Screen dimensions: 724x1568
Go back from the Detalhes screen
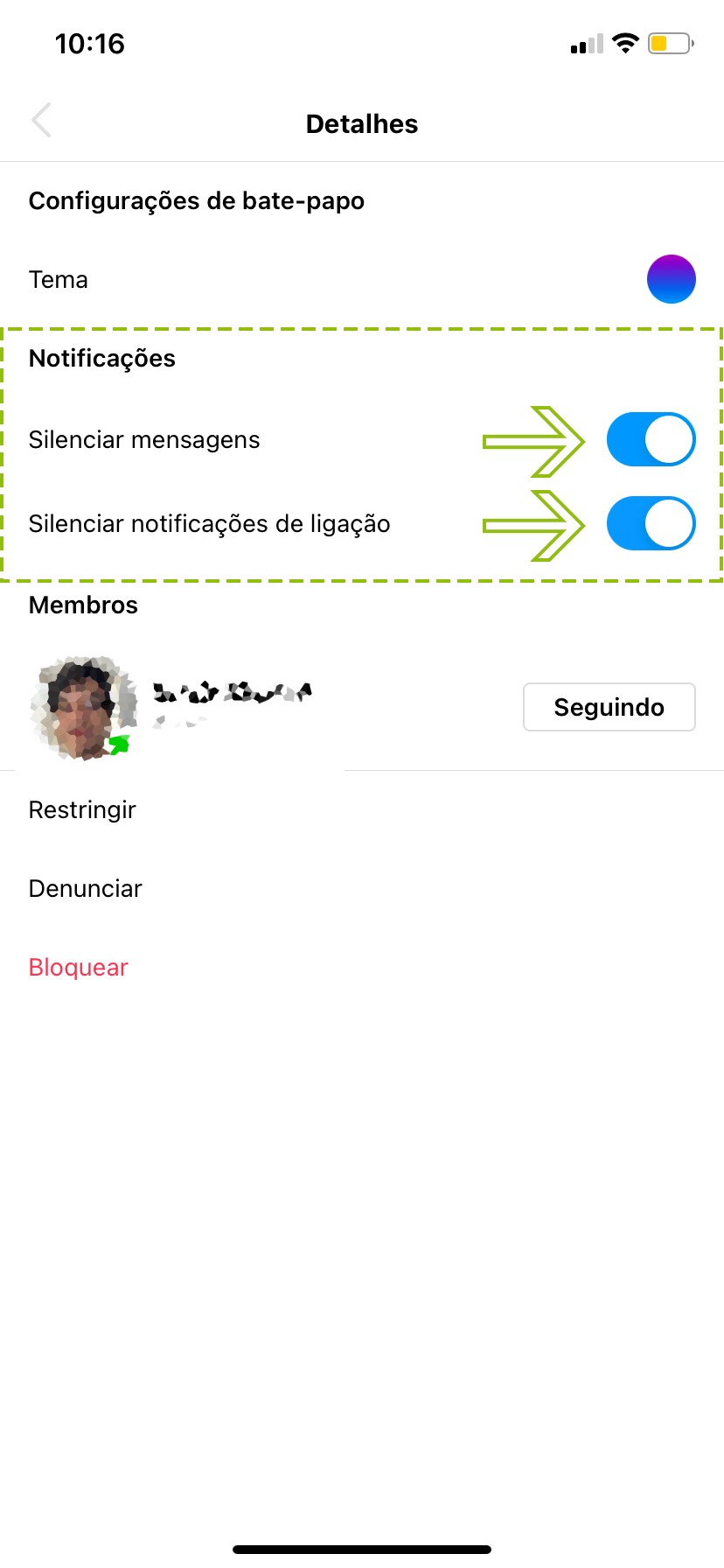(x=41, y=121)
